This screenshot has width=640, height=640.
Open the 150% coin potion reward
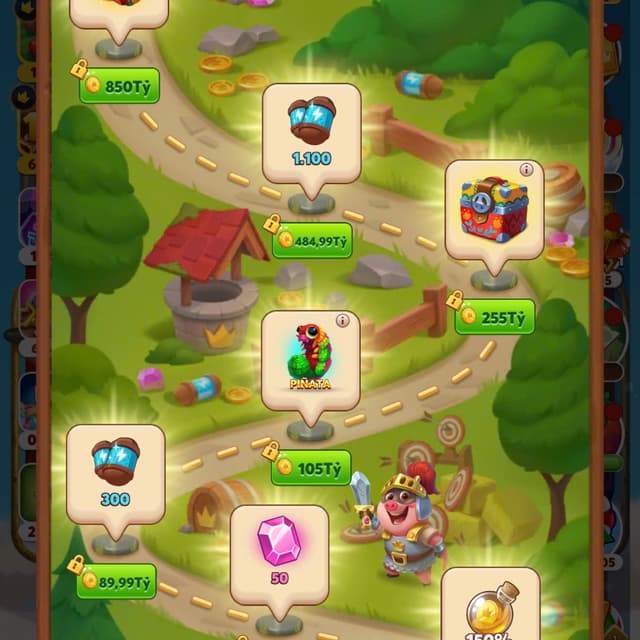pyautogui.click(x=490, y=610)
